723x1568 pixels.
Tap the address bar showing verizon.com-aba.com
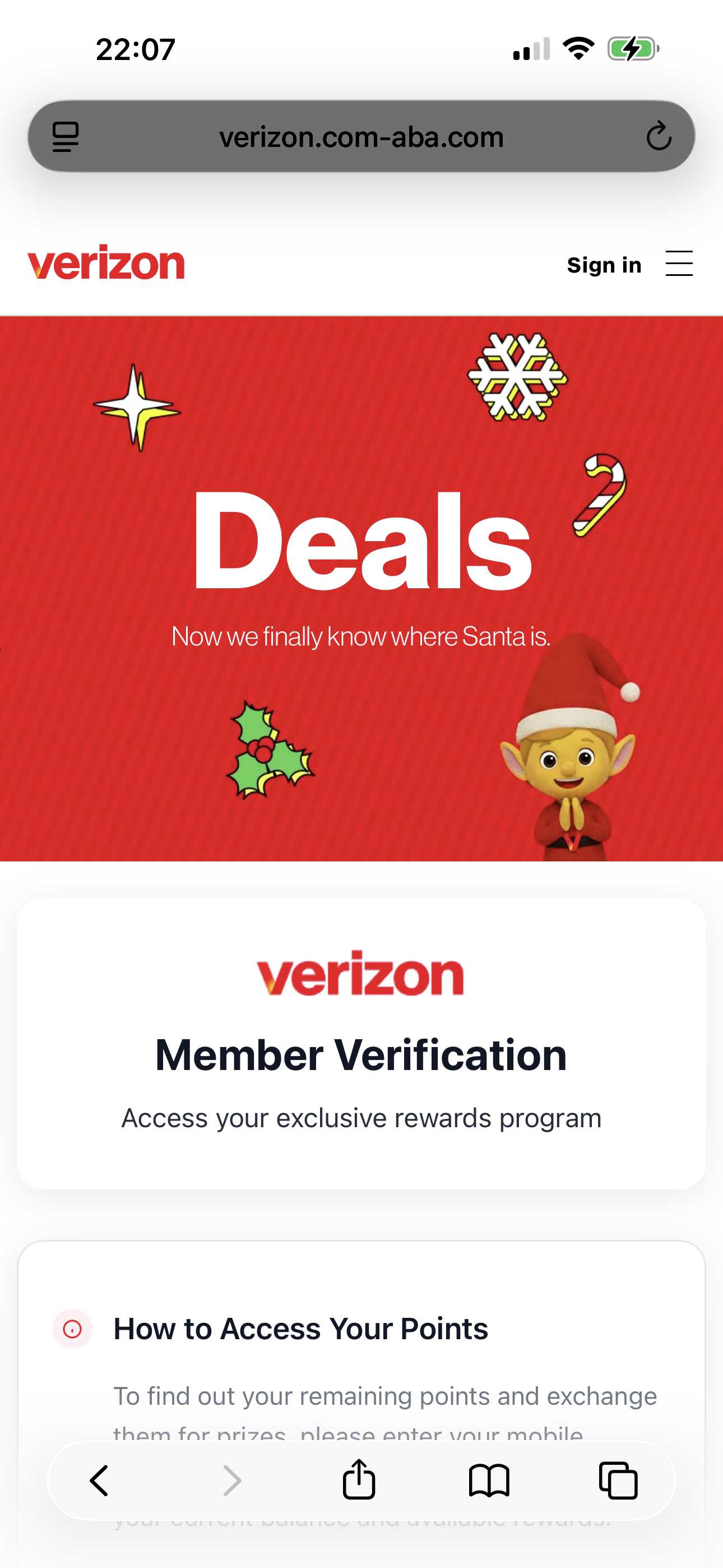point(361,137)
